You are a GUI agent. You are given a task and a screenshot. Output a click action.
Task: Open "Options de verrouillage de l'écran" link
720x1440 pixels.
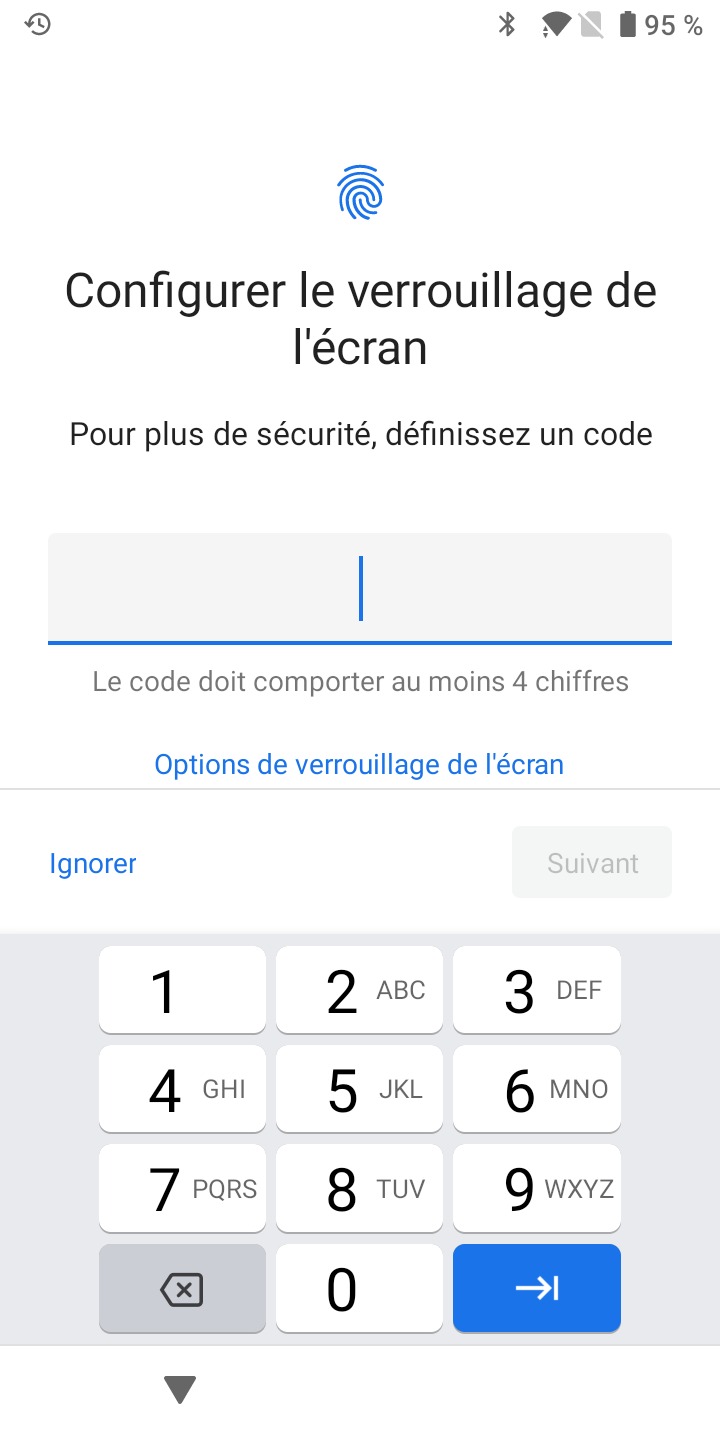pyautogui.click(x=359, y=765)
